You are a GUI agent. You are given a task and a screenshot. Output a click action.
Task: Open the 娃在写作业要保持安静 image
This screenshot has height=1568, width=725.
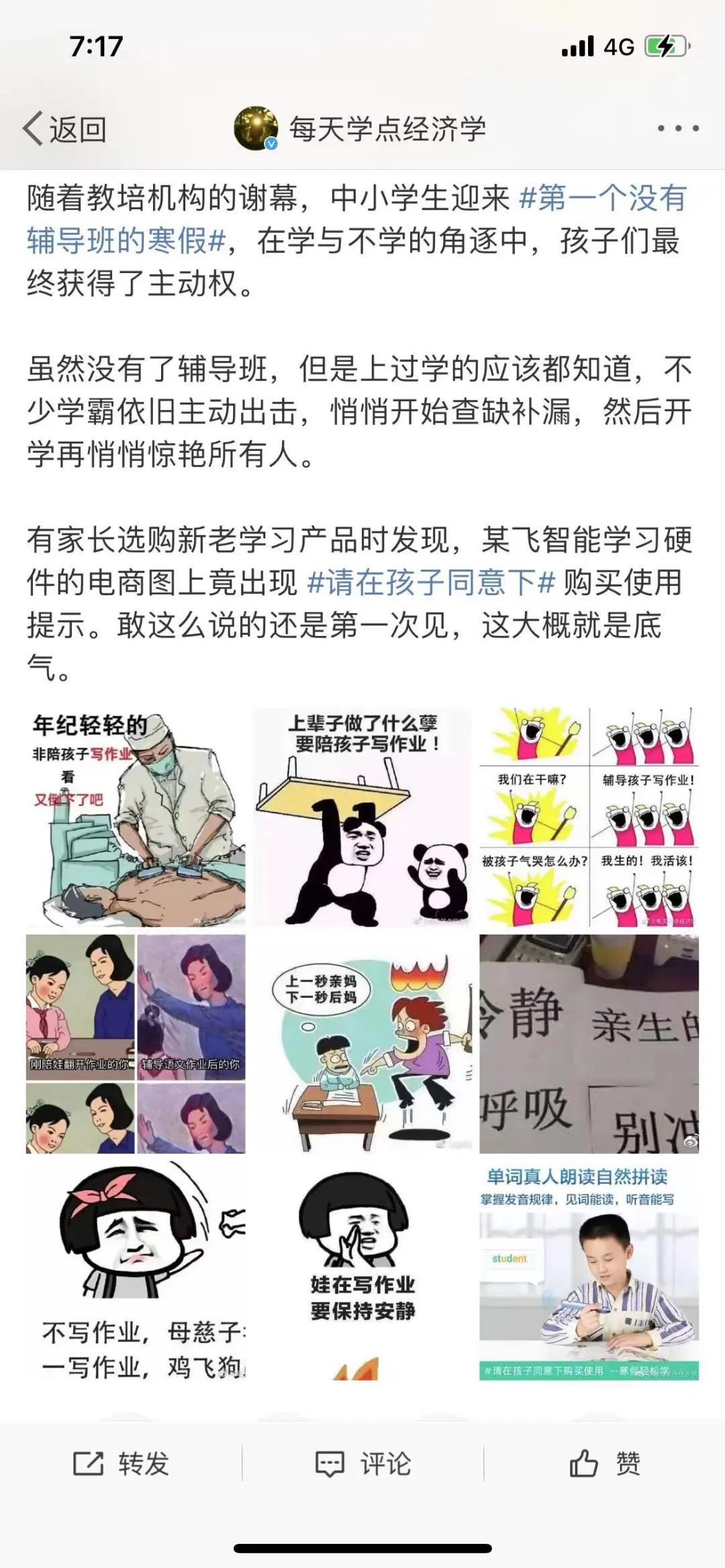(x=362, y=1271)
